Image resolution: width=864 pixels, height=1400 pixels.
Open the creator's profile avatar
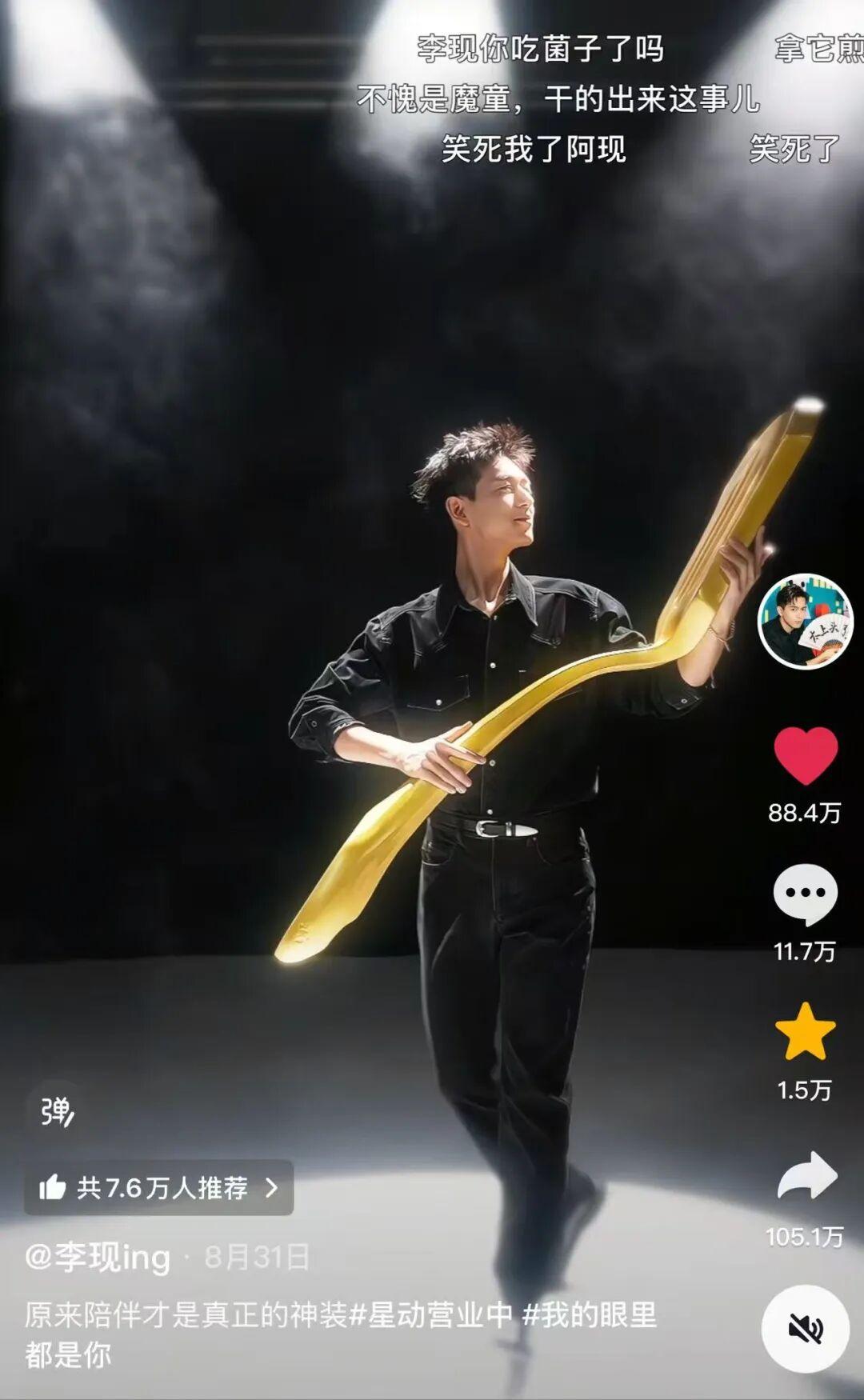(805, 622)
